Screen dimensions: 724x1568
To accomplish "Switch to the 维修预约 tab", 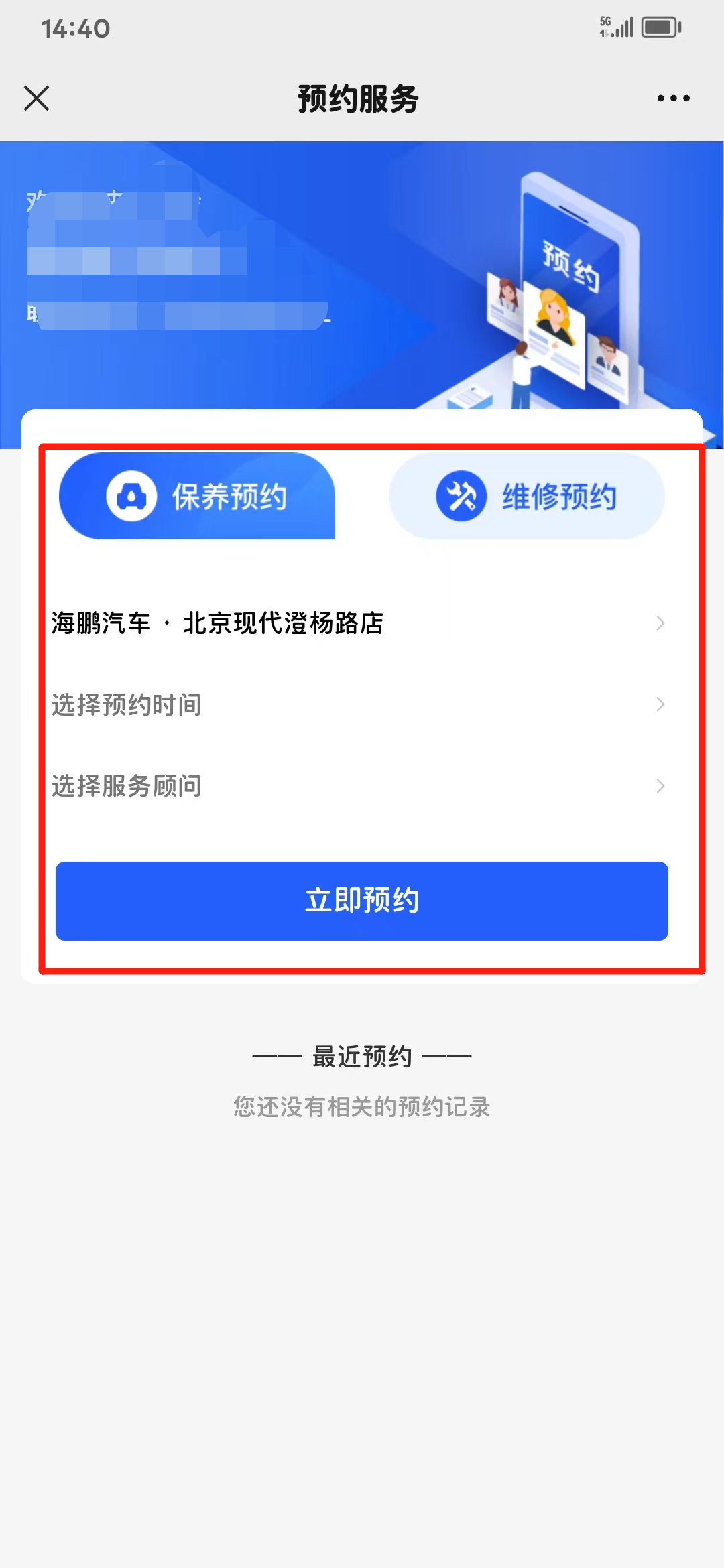I will (527, 496).
